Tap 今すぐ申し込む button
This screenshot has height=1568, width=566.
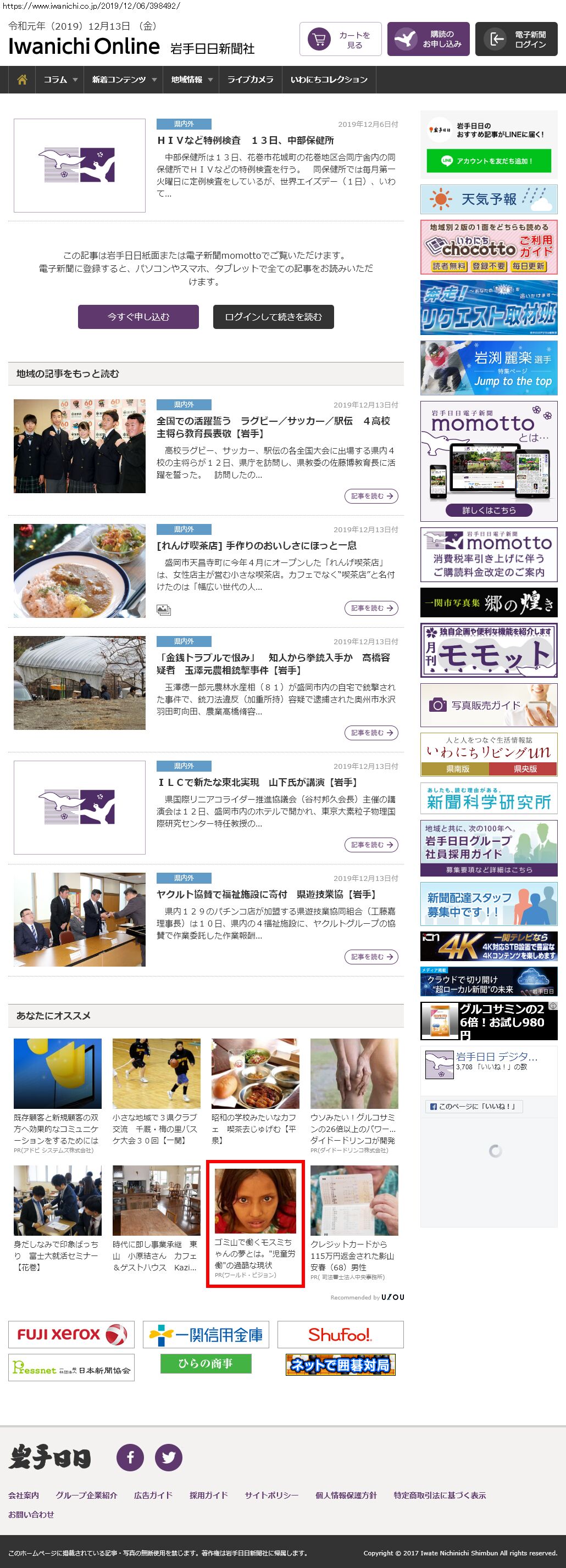coord(138,316)
